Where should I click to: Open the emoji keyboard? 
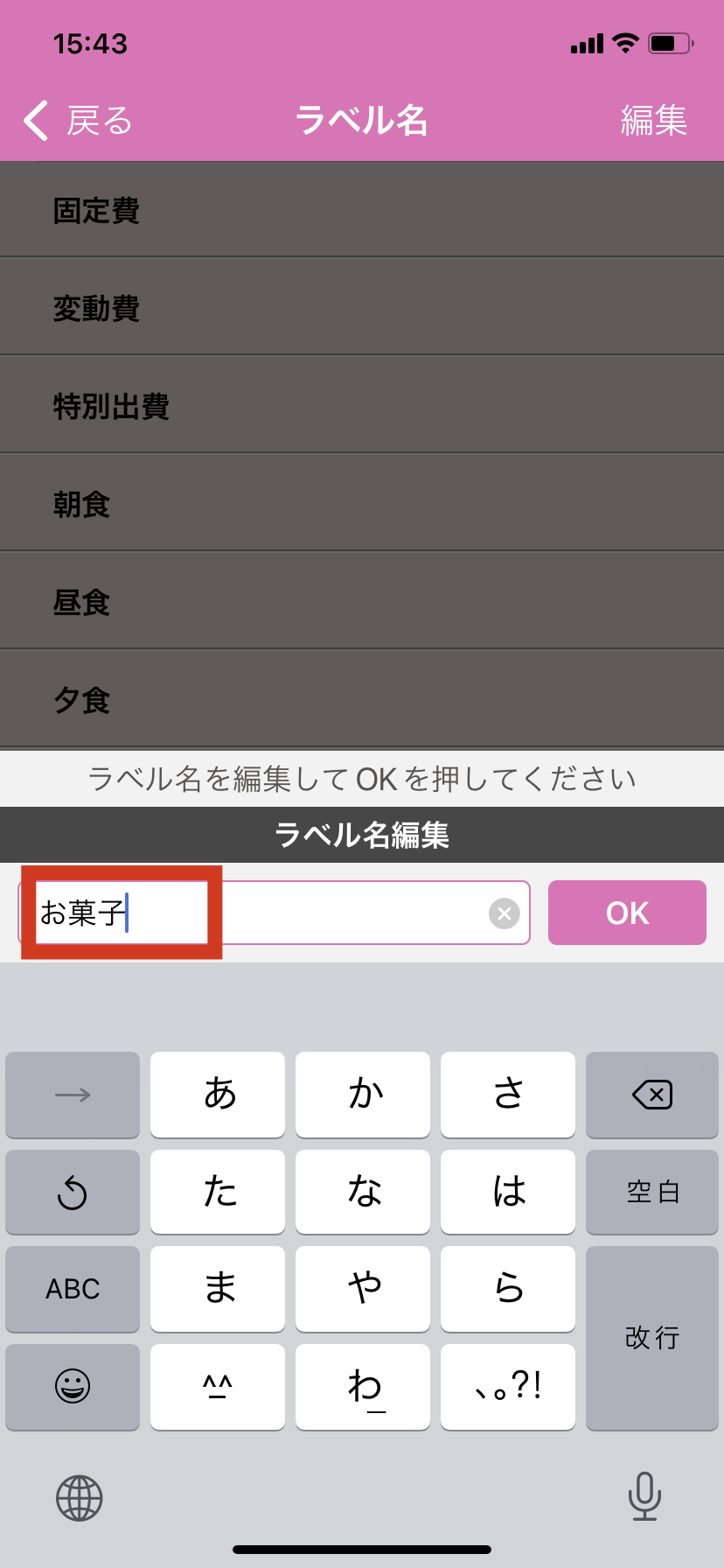73,1387
